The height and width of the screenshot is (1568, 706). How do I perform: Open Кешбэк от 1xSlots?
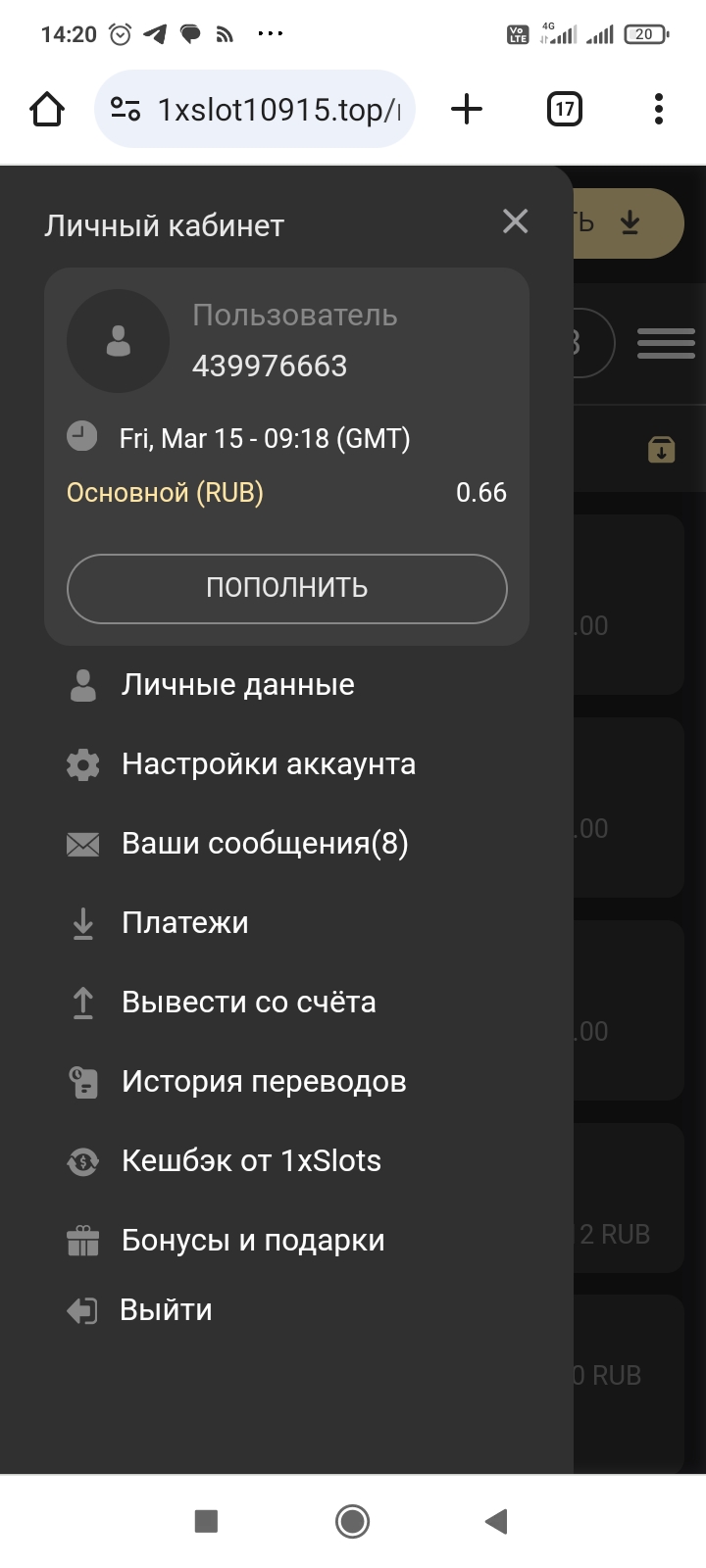pos(251,1161)
